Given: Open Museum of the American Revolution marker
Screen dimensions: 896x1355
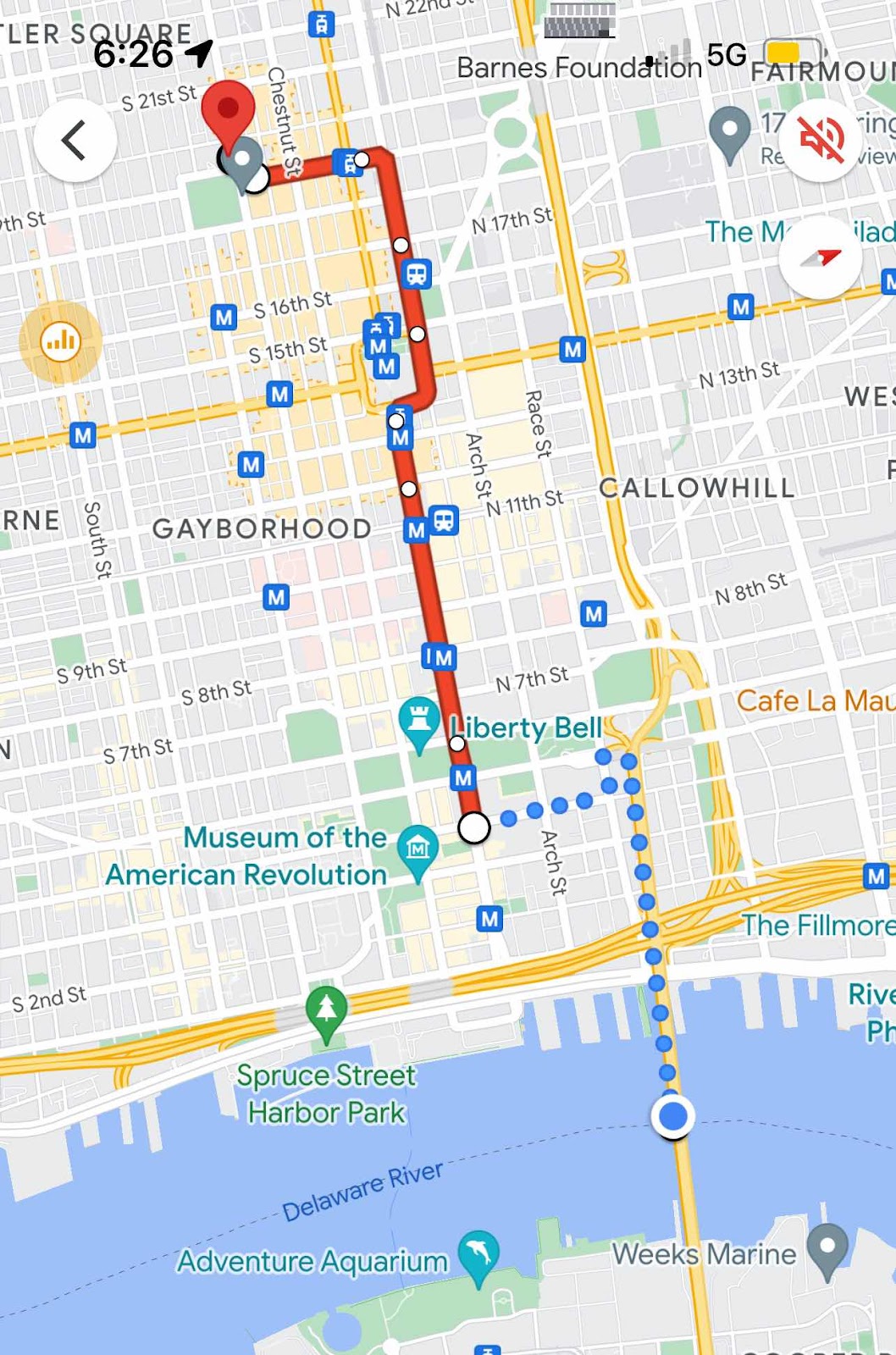Looking at the screenshot, I should coord(418,849).
